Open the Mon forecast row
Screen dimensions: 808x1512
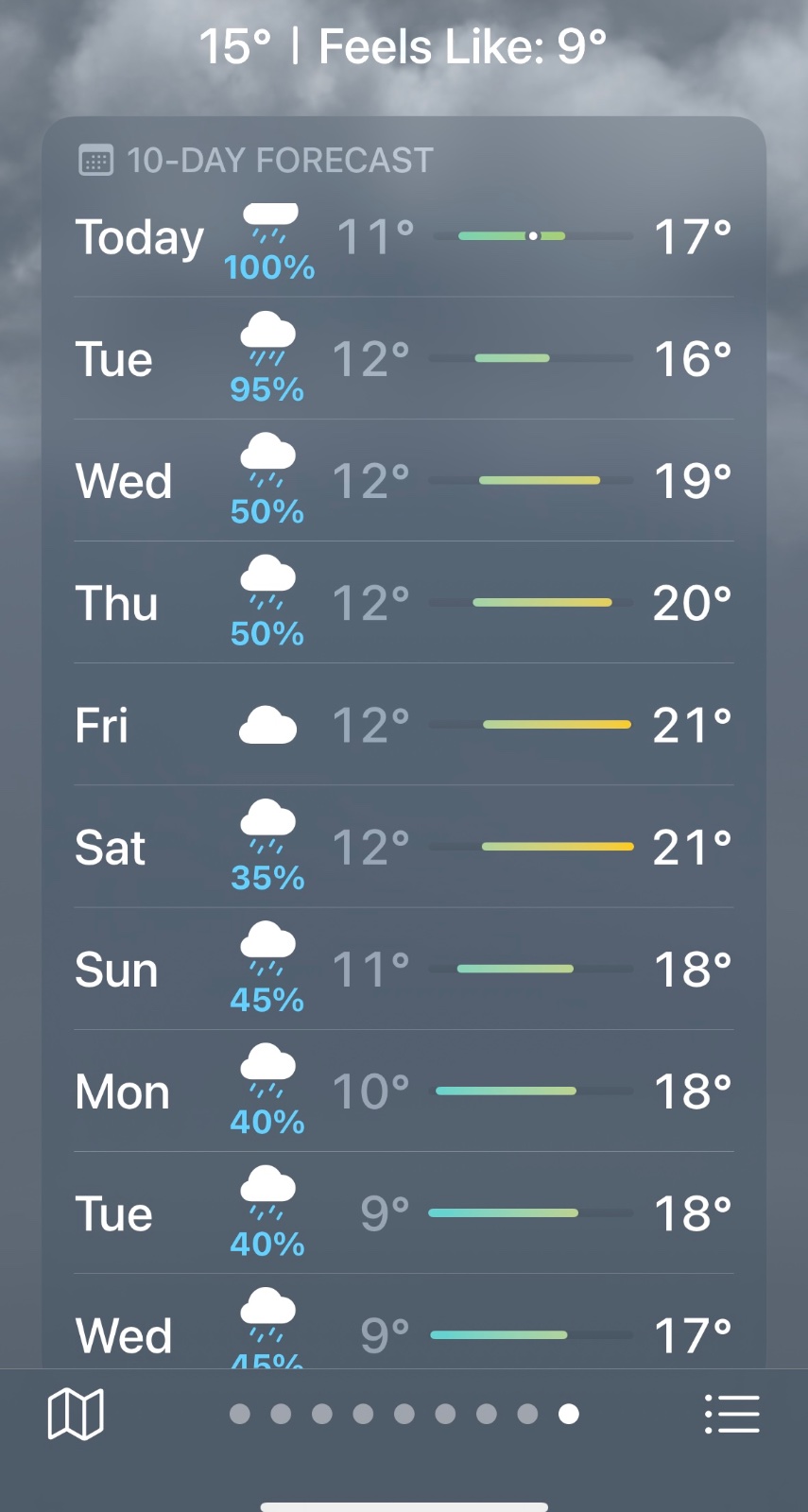click(404, 1091)
